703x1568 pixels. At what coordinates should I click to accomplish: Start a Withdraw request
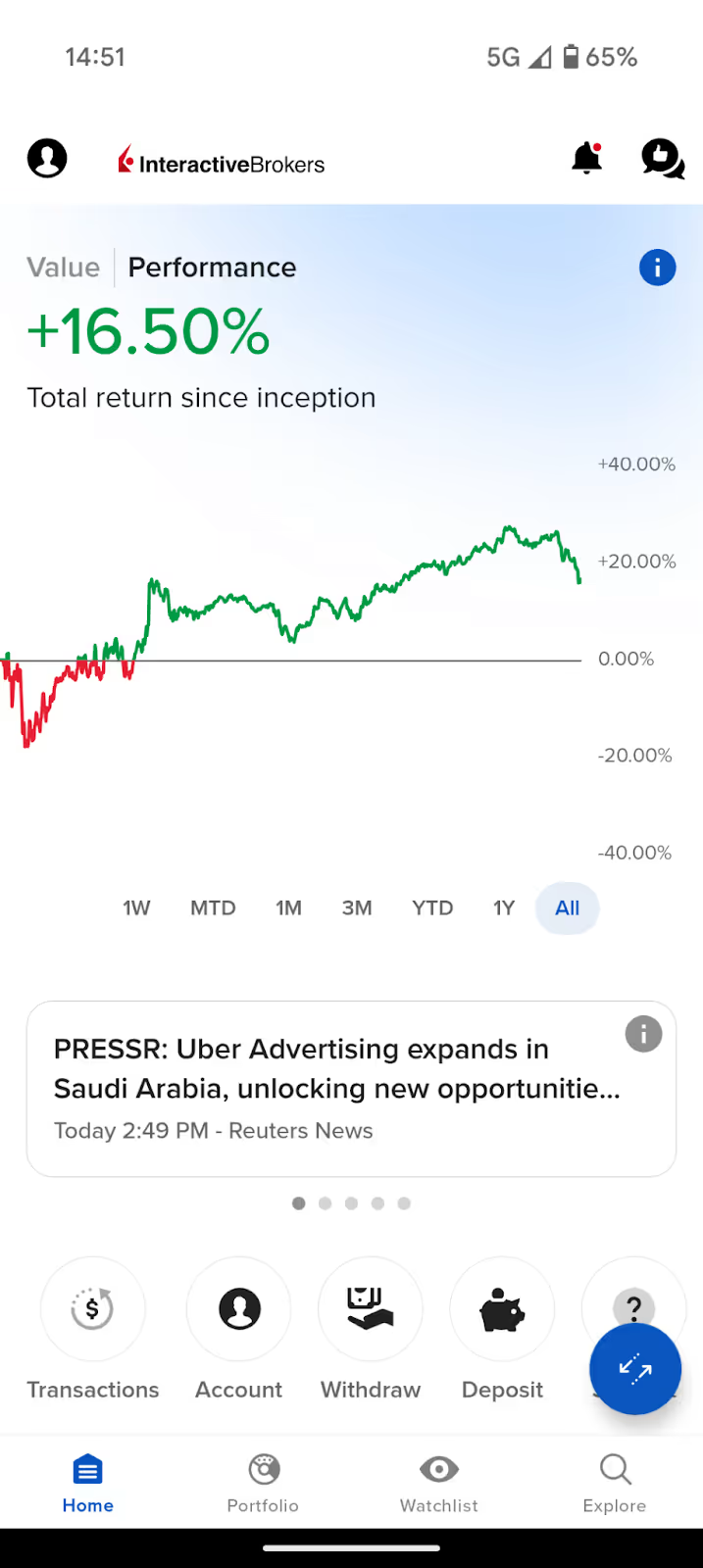pyautogui.click(x=371, y=1309)
